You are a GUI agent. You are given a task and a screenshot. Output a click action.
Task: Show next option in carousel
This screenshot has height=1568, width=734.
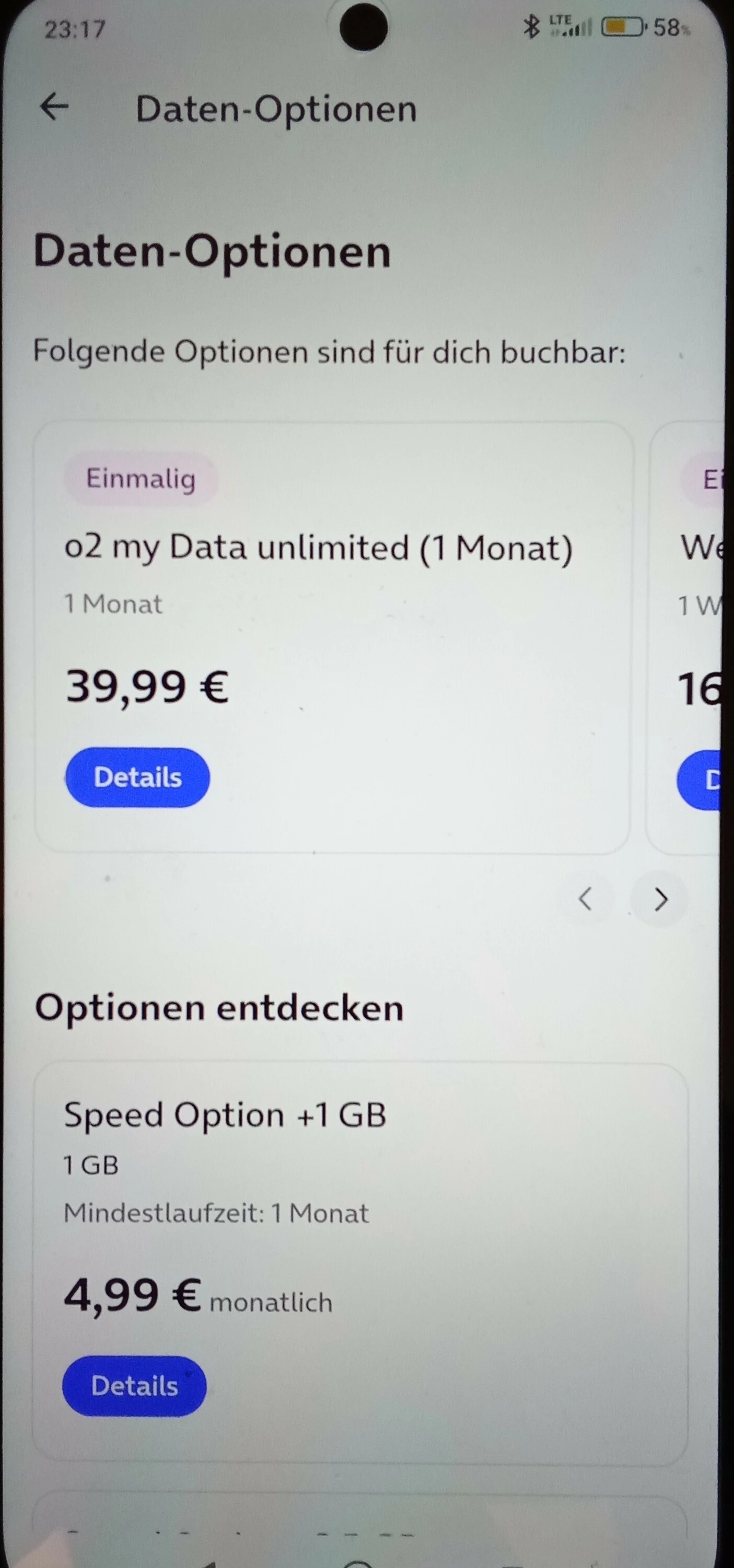click(x=660, y=899)
